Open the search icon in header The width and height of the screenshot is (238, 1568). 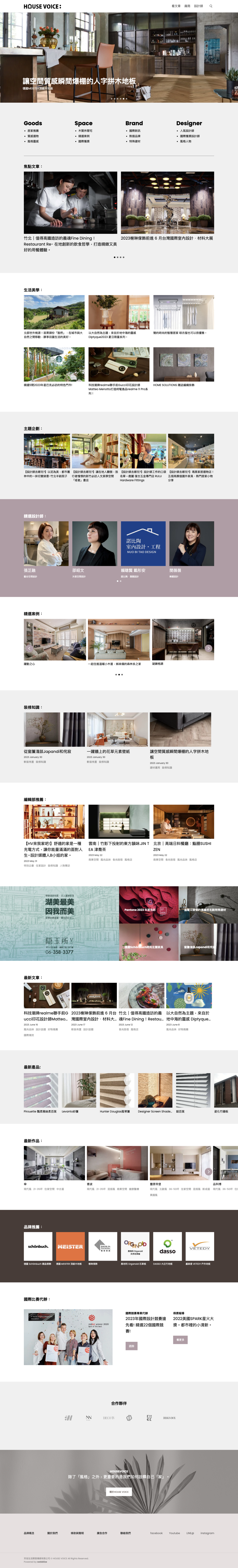point(211,6)
